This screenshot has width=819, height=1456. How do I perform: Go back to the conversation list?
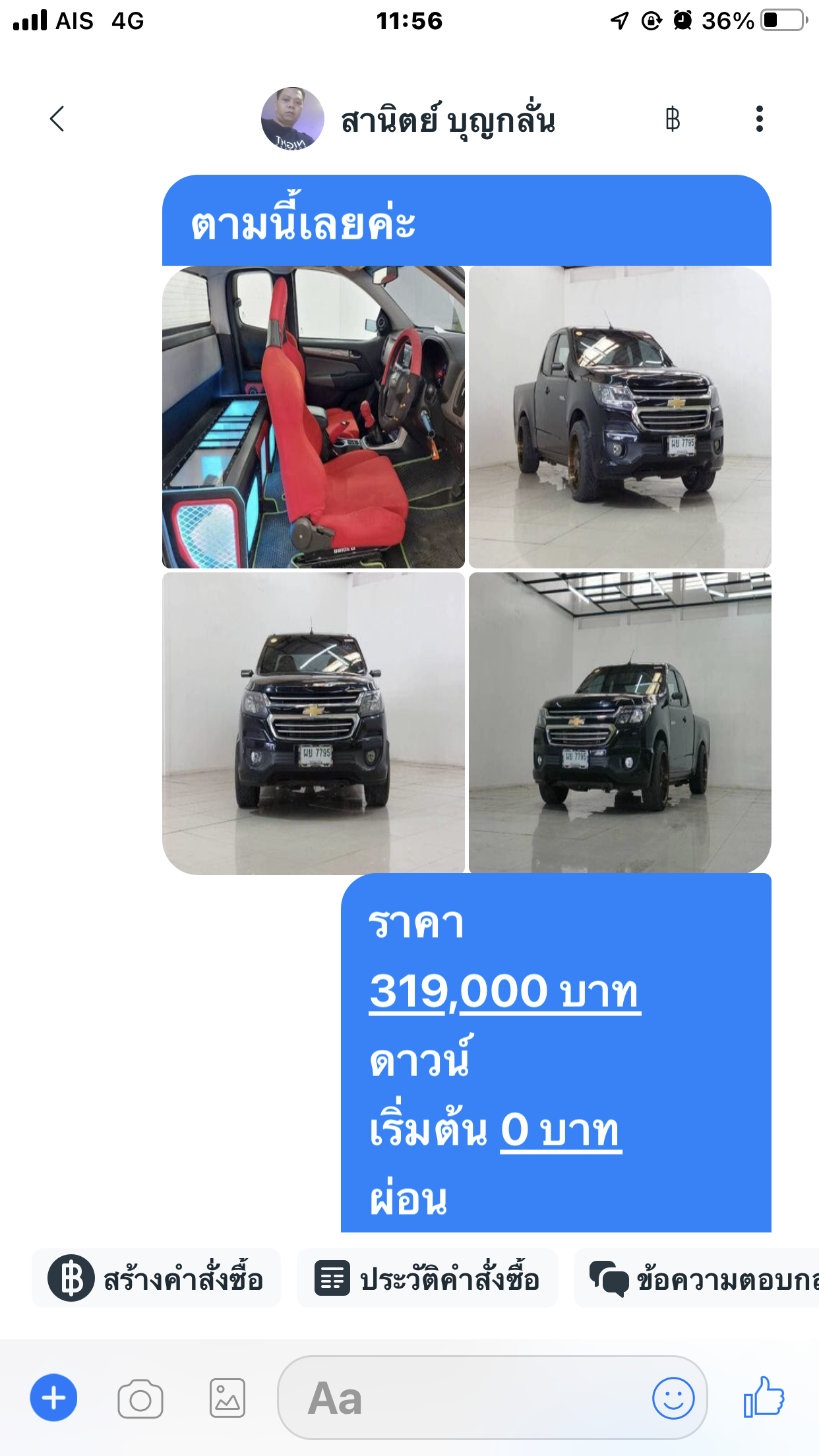tap(57, 119)
